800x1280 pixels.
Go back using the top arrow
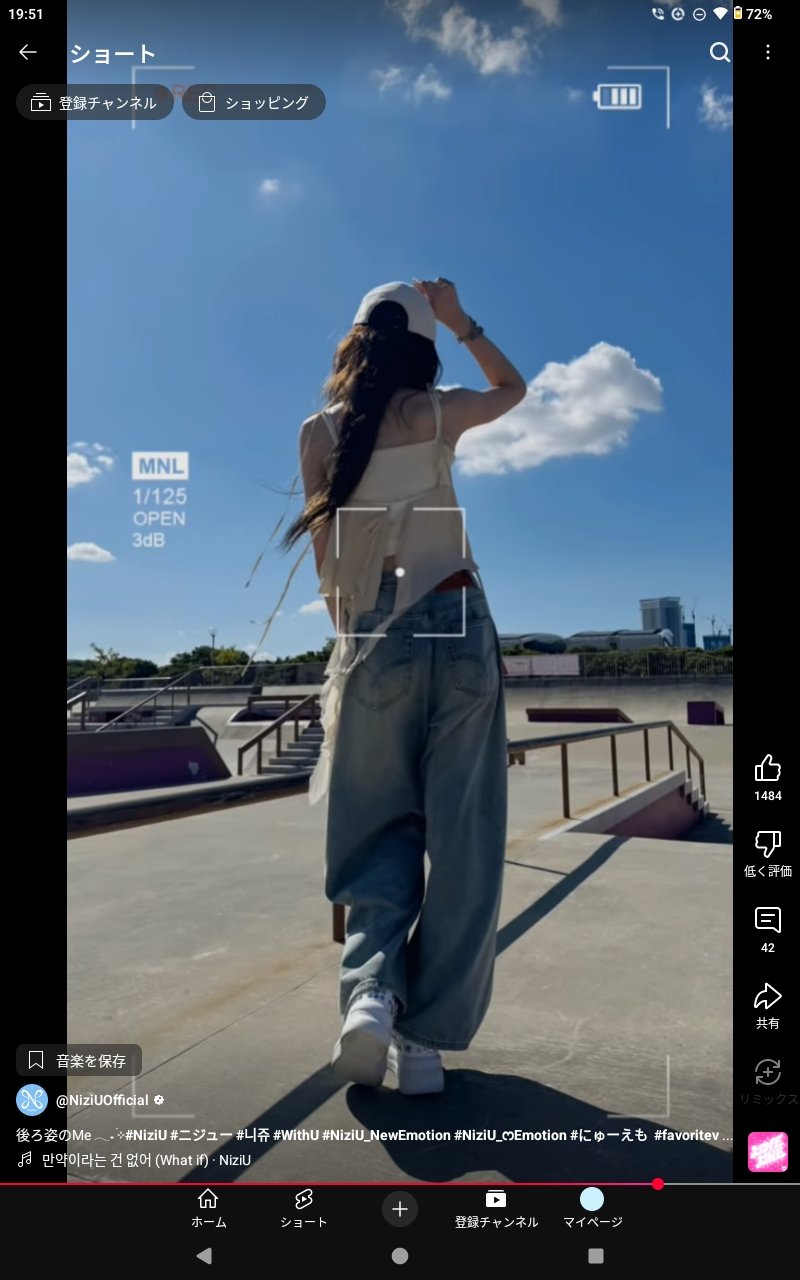click(28, 53)
